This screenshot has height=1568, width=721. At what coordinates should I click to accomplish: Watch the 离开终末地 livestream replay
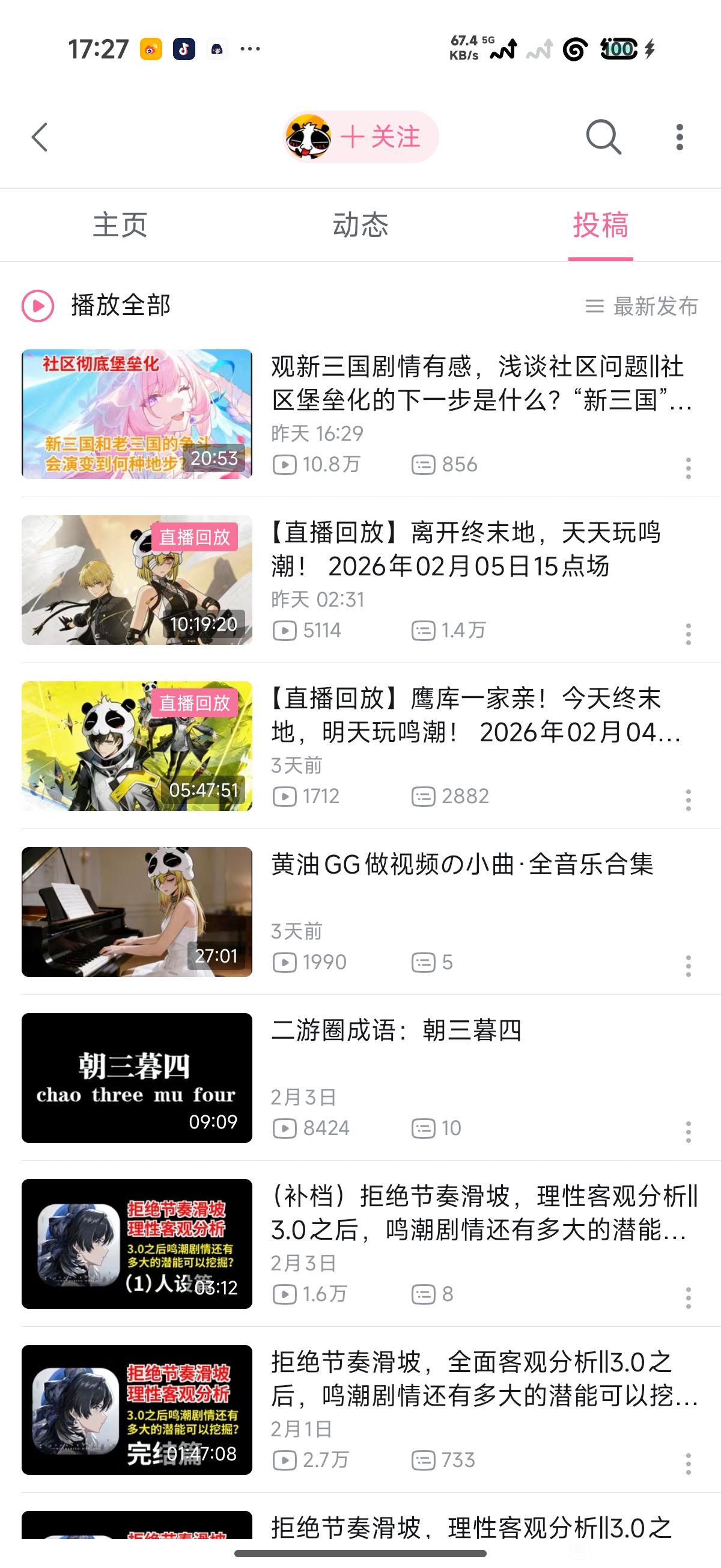466,550
